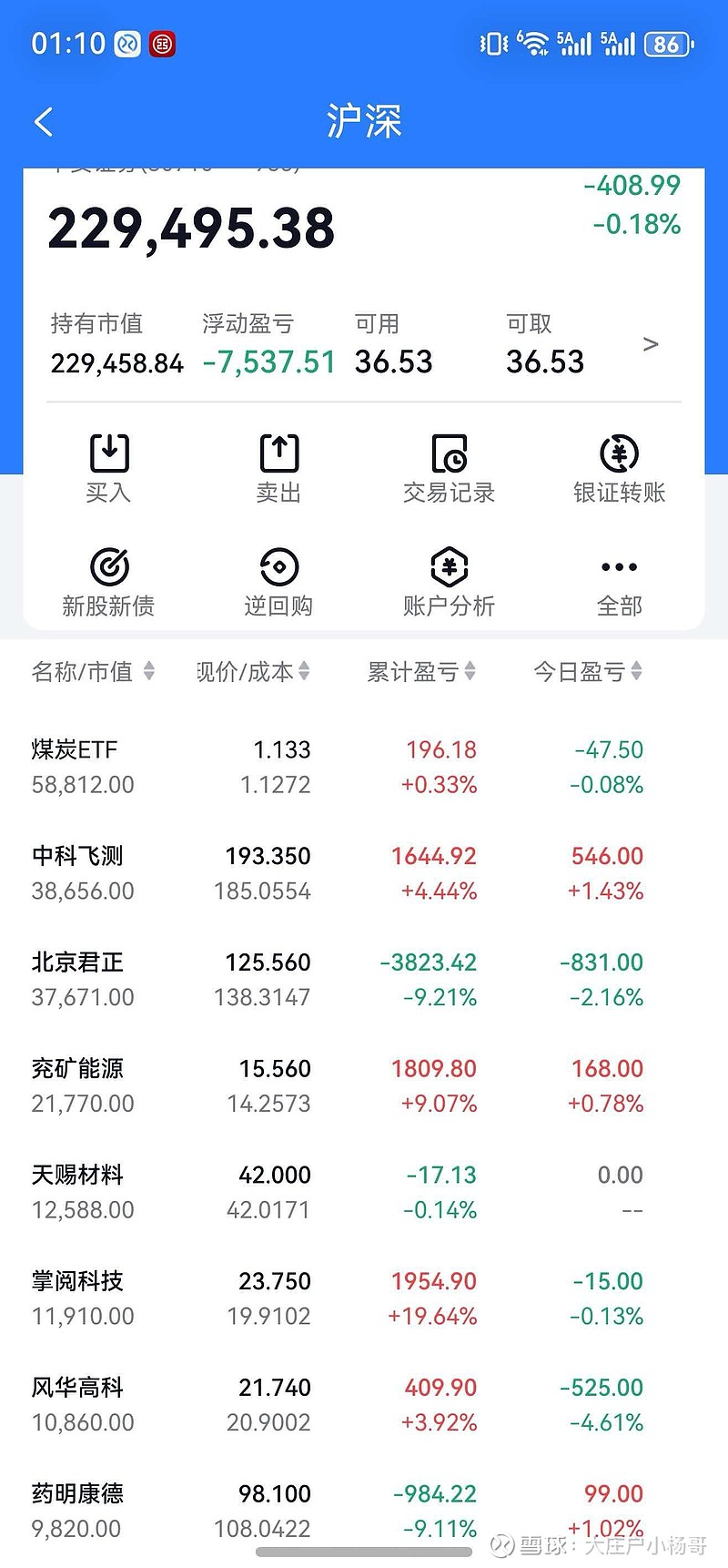
Task: Sort holdings by 今日盈亏
Action: (588, 672)
